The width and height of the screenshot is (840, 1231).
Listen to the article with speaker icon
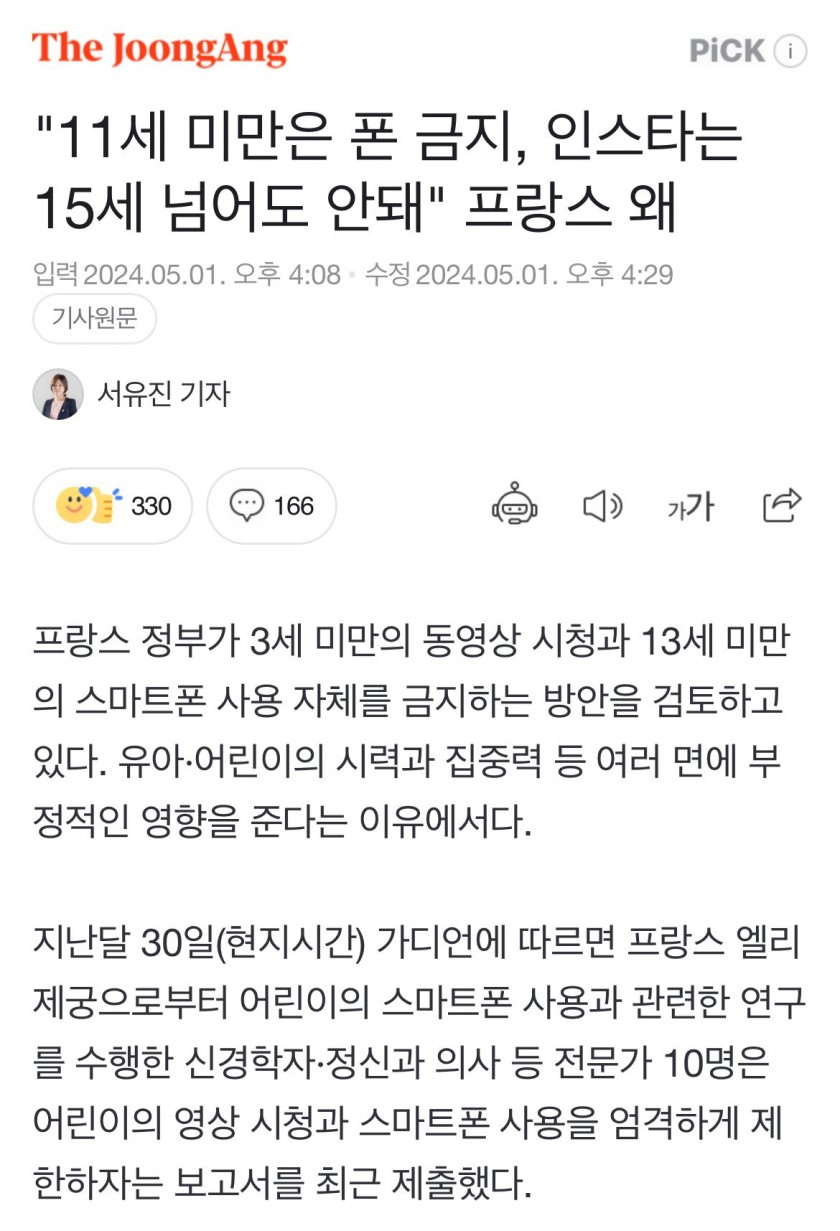602,506
